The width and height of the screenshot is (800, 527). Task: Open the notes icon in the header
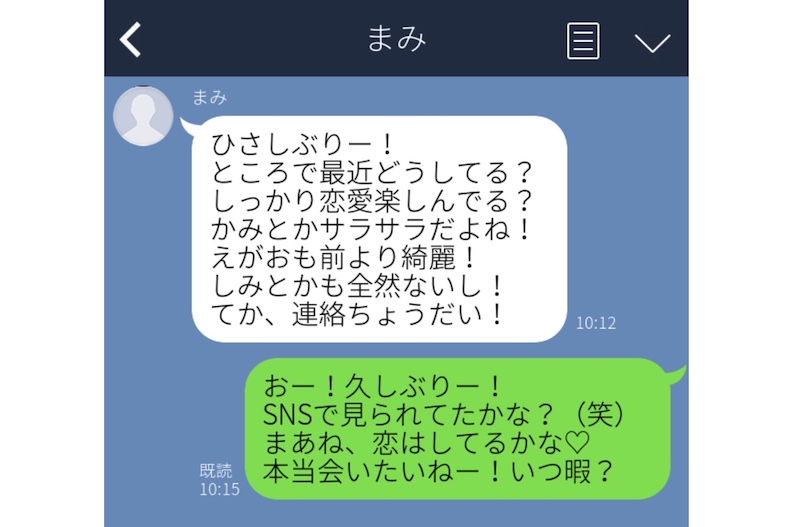(583, 40)
